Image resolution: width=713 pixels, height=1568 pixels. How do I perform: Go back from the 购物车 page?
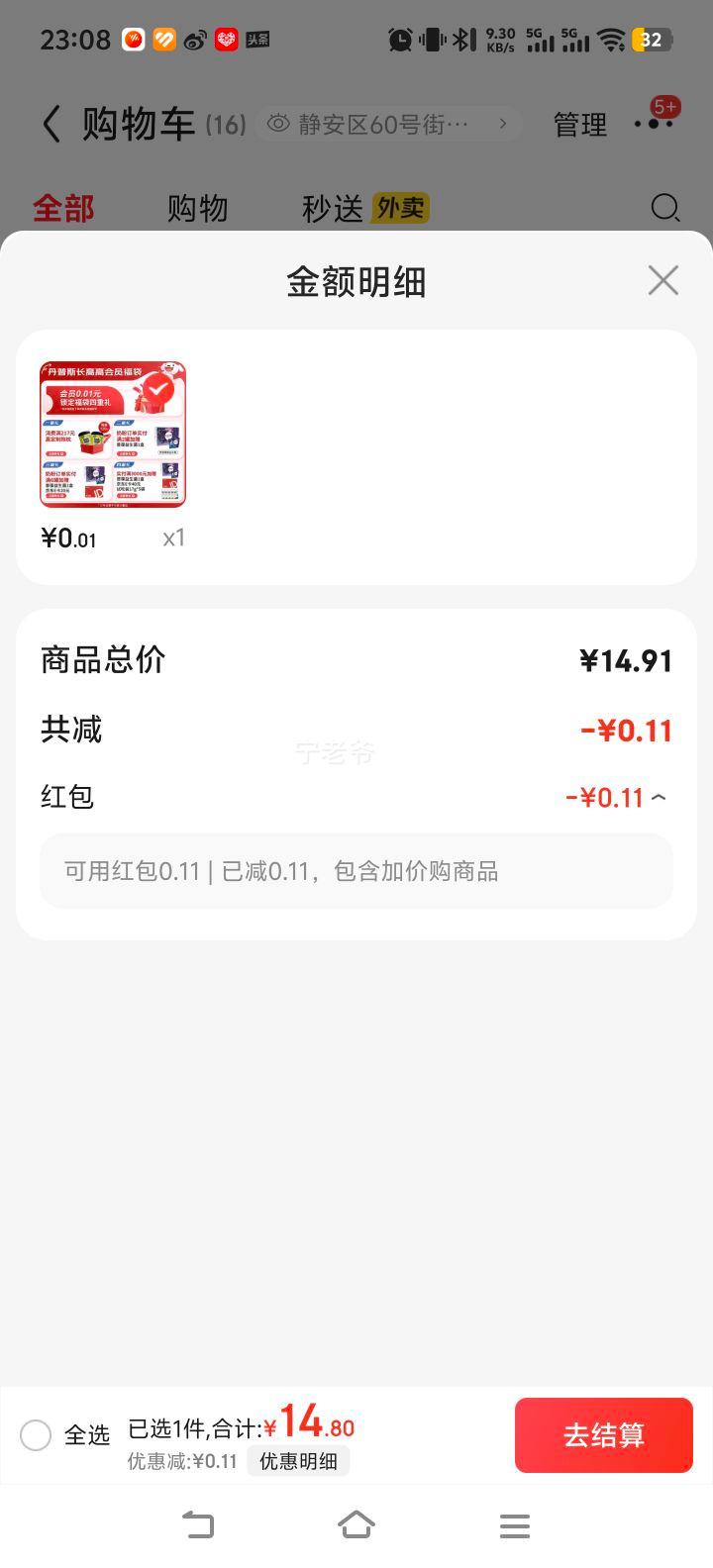pos(52,125)
